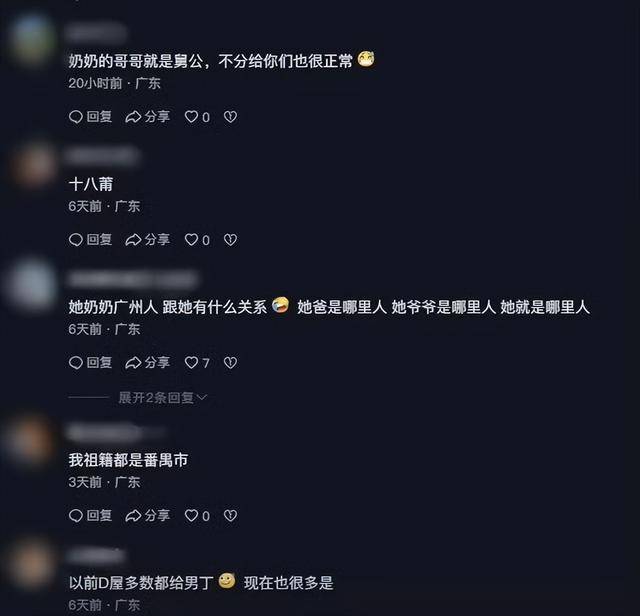Dislike the 十八甫 comment
Viewport: 640px width, 616px height.
click(x=230, y=240)
